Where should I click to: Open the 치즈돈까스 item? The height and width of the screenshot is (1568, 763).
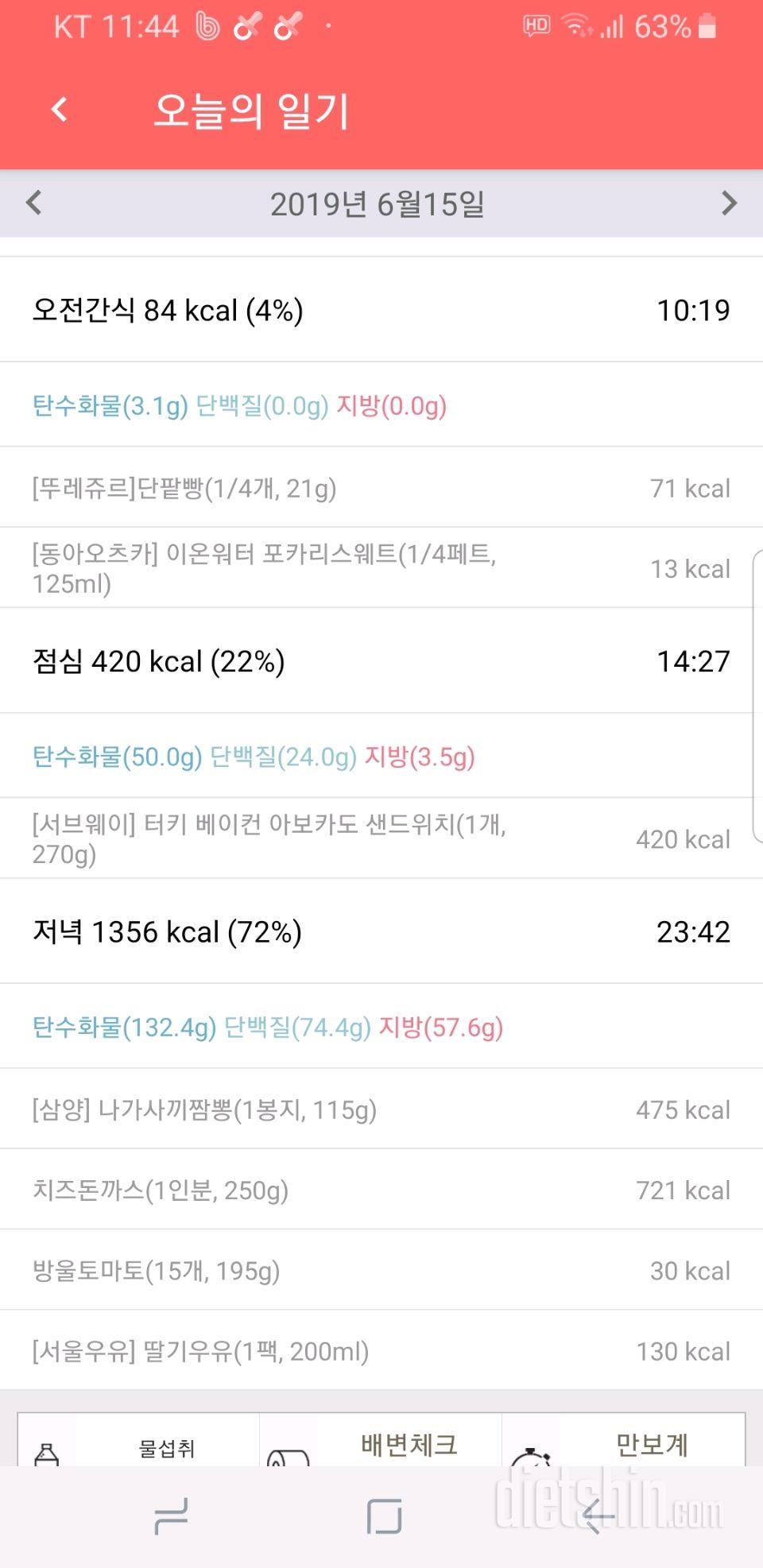[x=381, y=1190]
